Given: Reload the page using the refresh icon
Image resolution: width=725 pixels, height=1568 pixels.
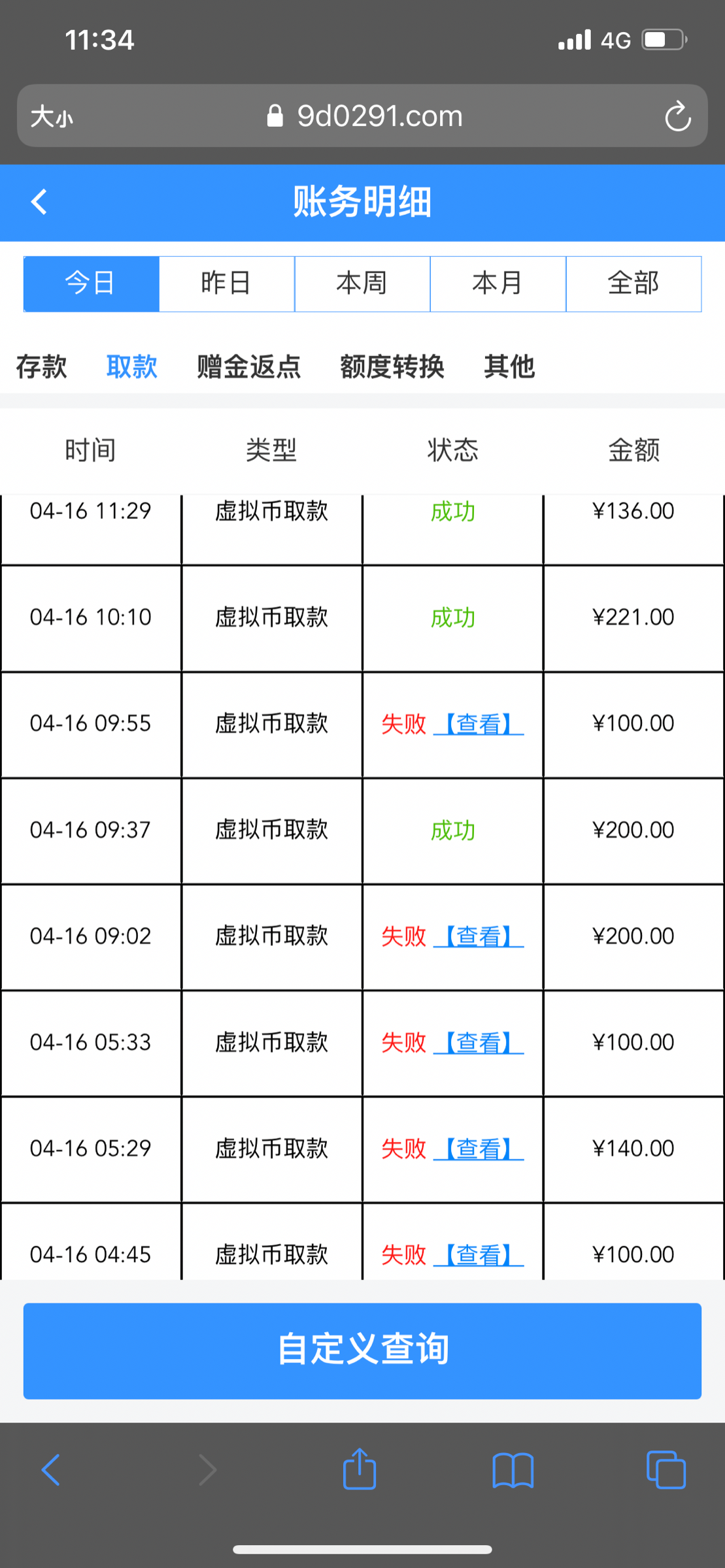Looking at the screenshot, I should pyautogui.click(x=678, y=116).
